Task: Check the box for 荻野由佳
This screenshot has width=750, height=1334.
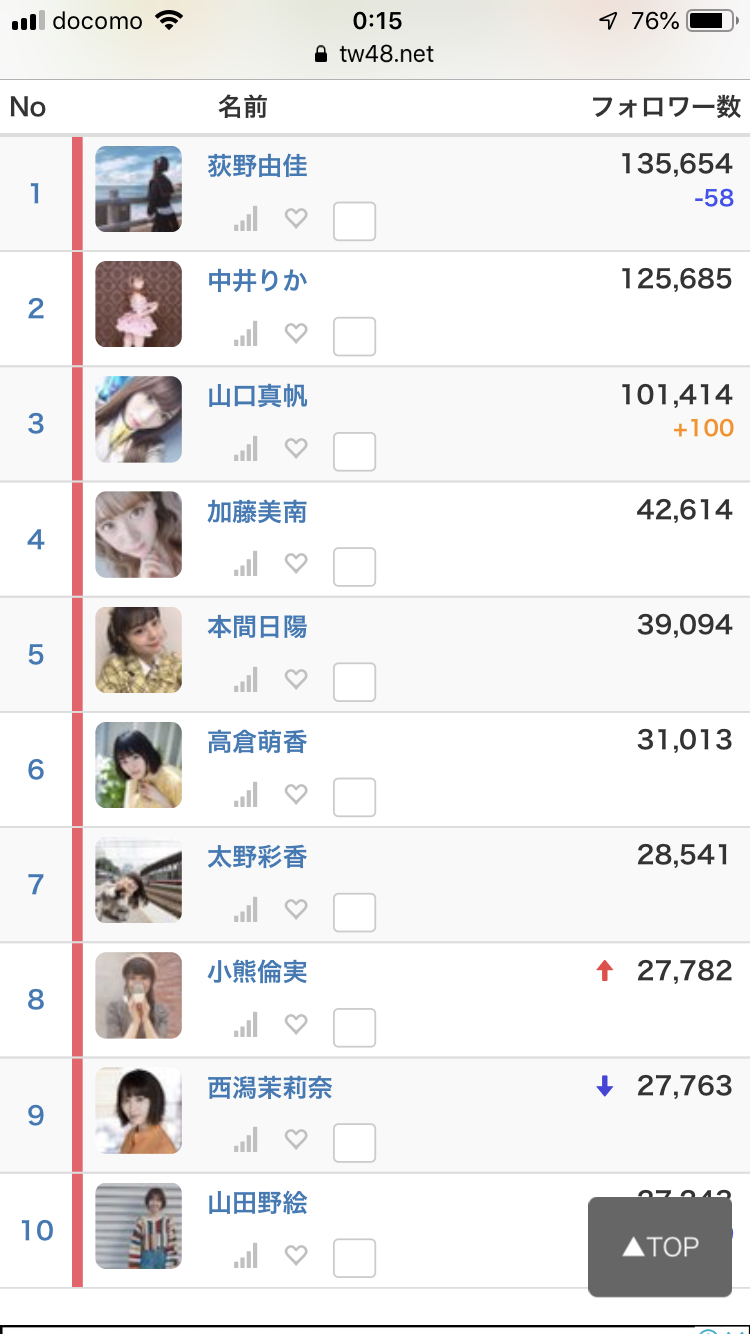Action: (x=354, y=222)
